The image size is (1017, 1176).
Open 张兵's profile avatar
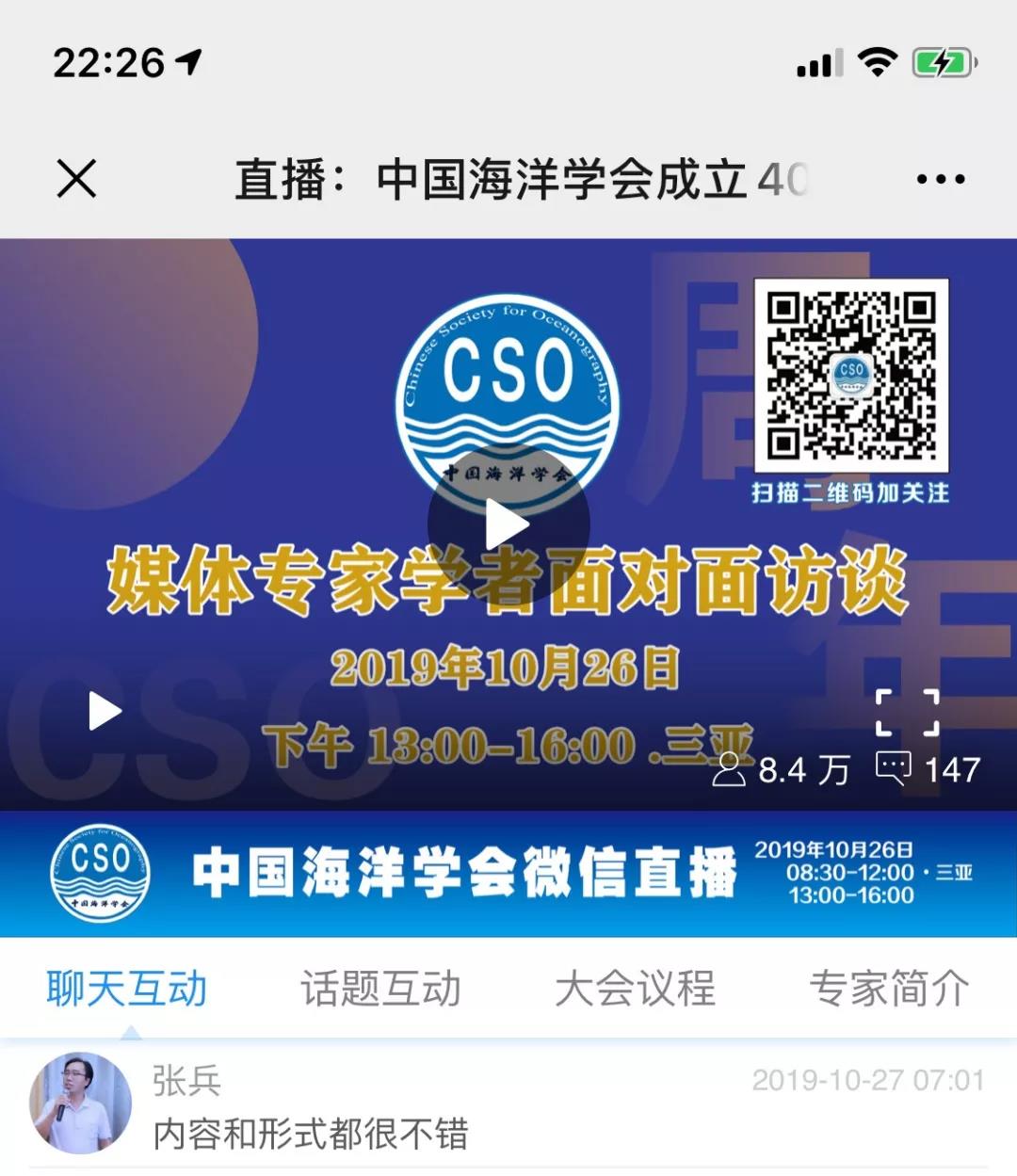pos(81,1103)
